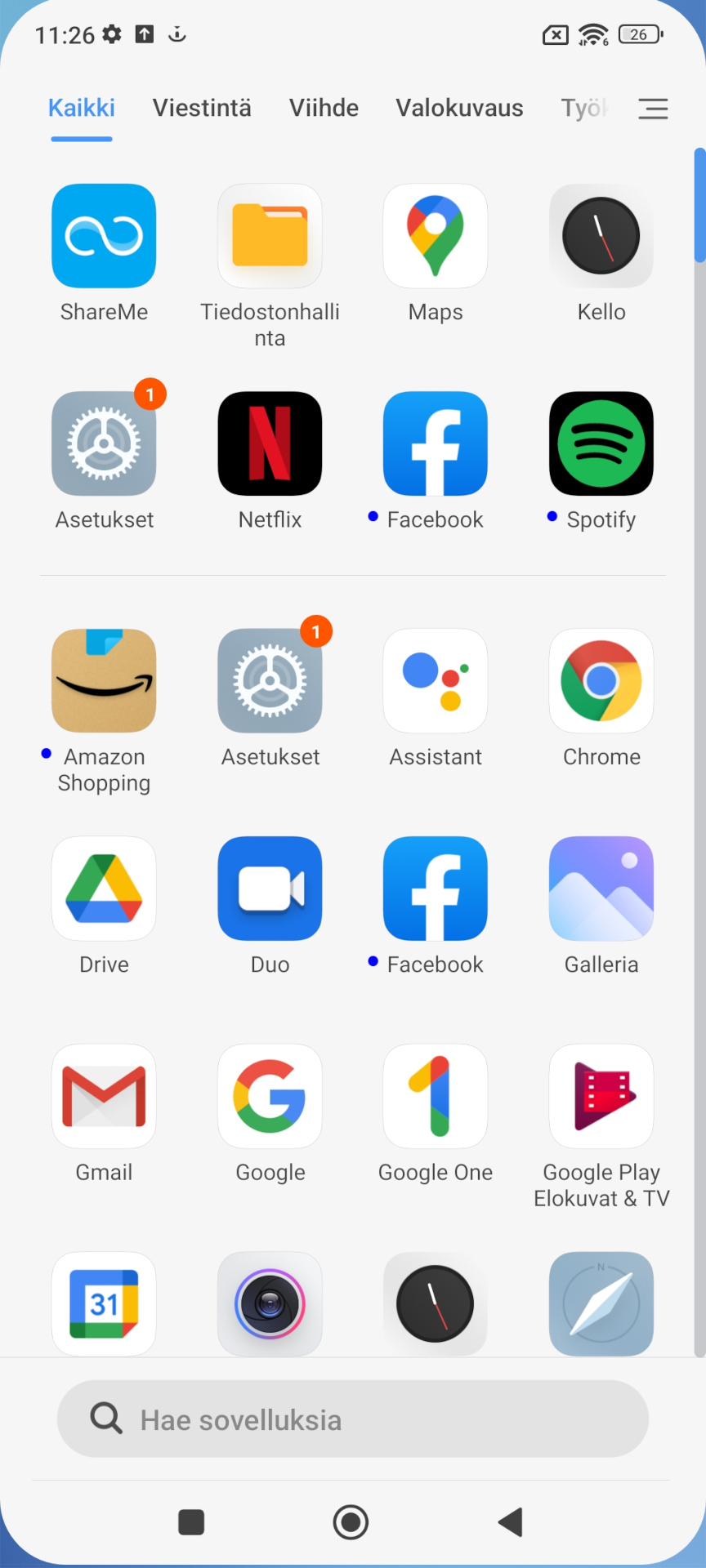
Task: Switch to the Viestintä tab
Action: pos(202,108)
